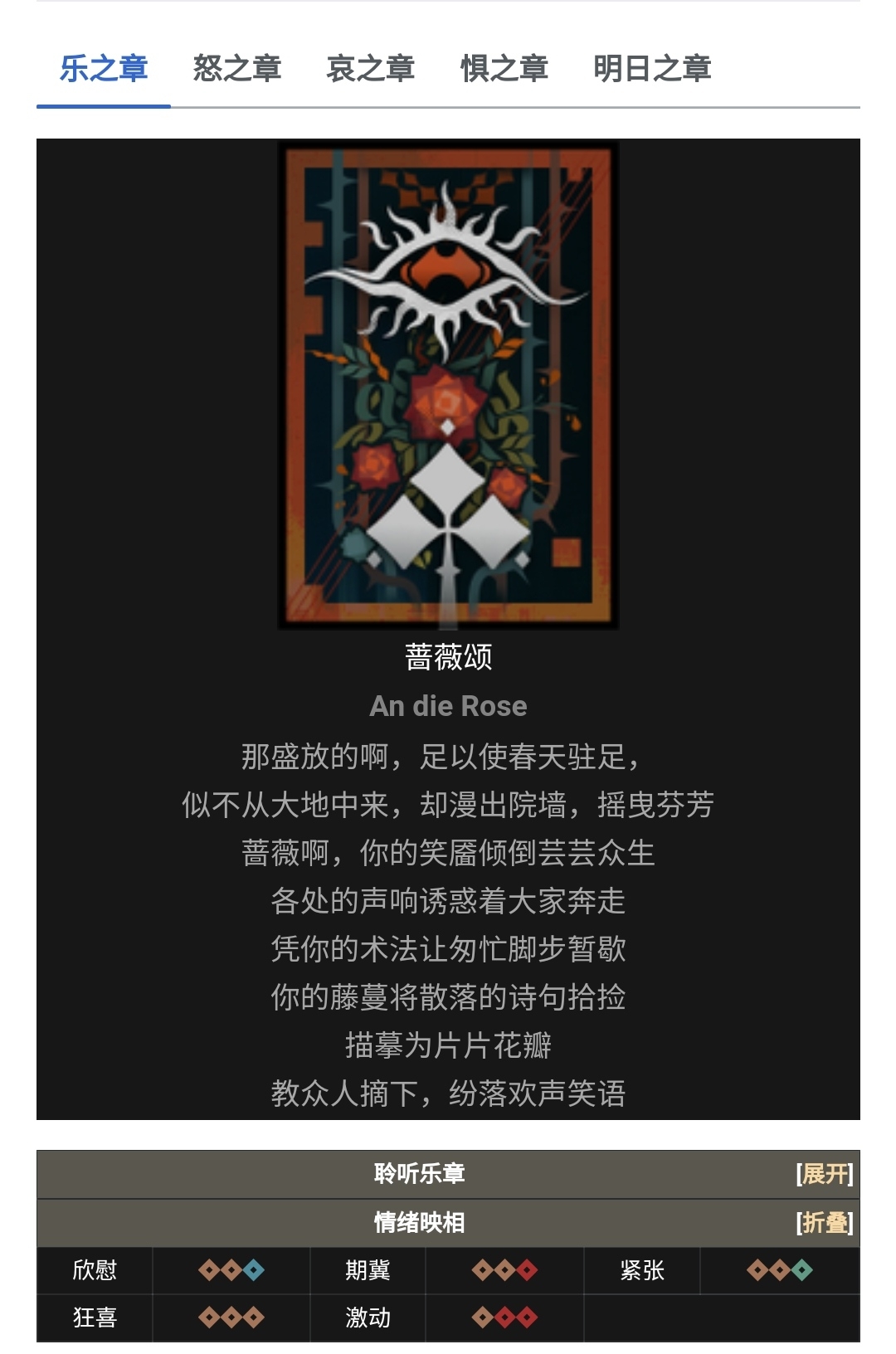
Task: Switch to the 怒之章 tab
Action: click(236, 68)
